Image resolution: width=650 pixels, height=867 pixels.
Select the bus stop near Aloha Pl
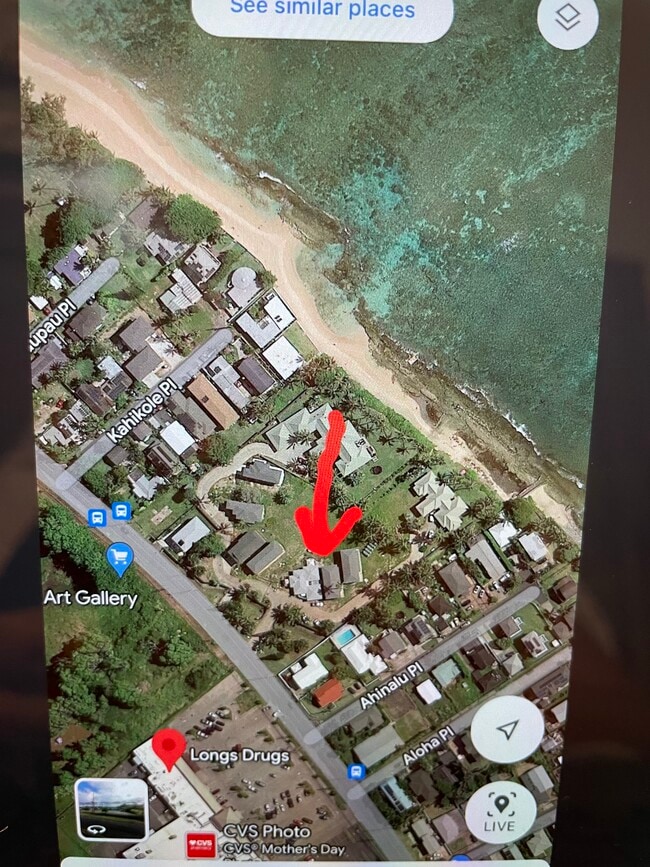[356, 771]
